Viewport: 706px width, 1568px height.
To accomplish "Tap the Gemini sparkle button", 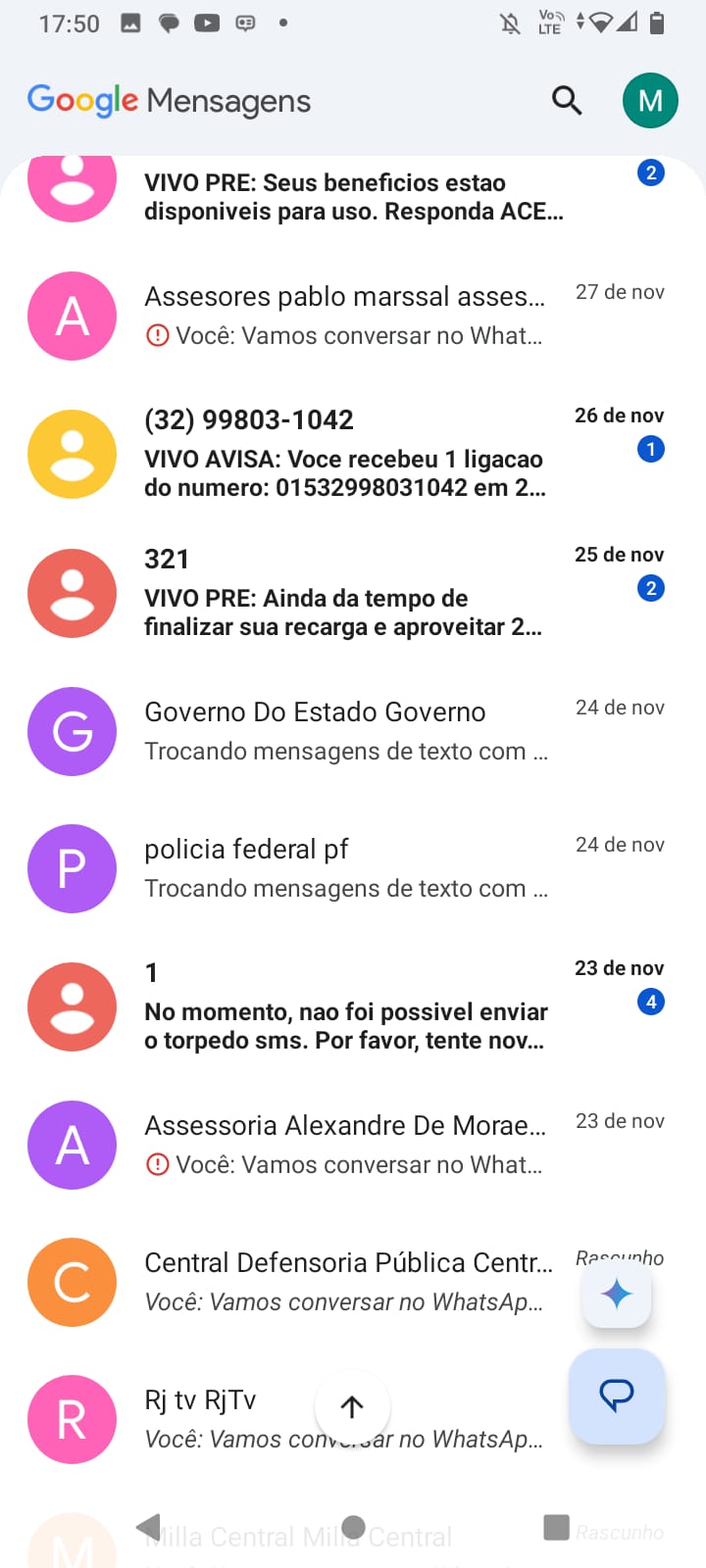I will click(617, 1295).
